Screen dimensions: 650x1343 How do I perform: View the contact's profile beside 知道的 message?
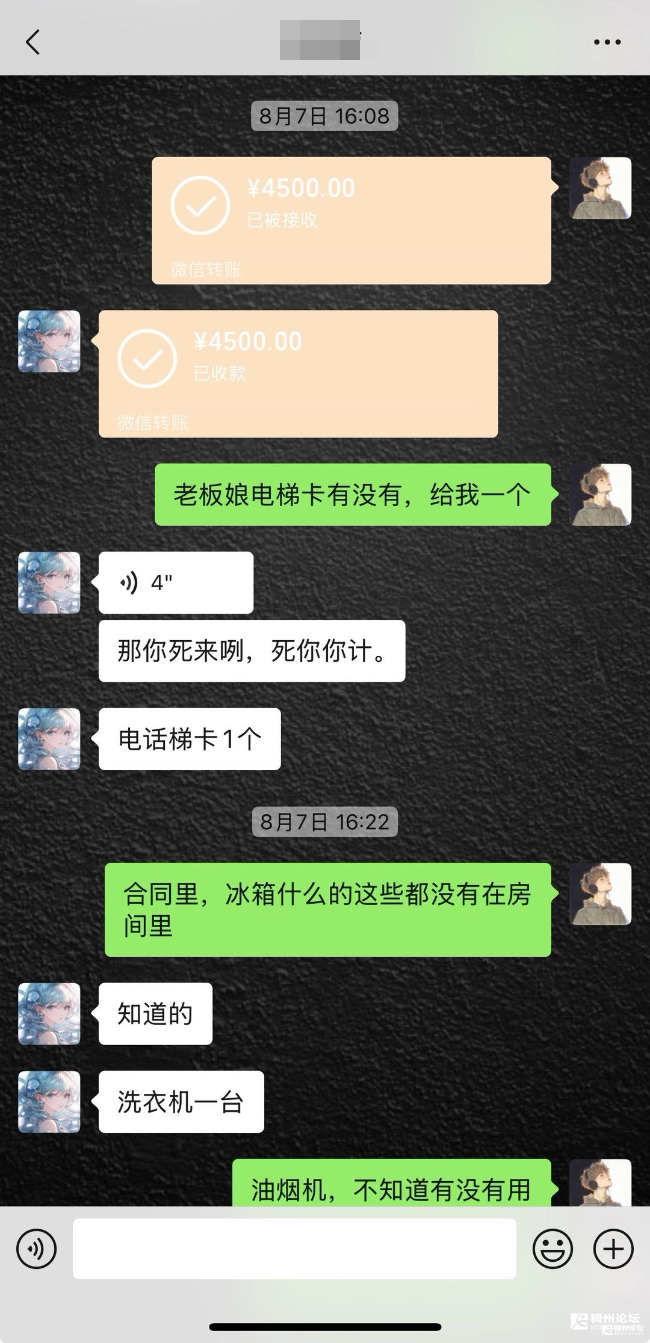pyautogui.click(x=49, y=1014)
